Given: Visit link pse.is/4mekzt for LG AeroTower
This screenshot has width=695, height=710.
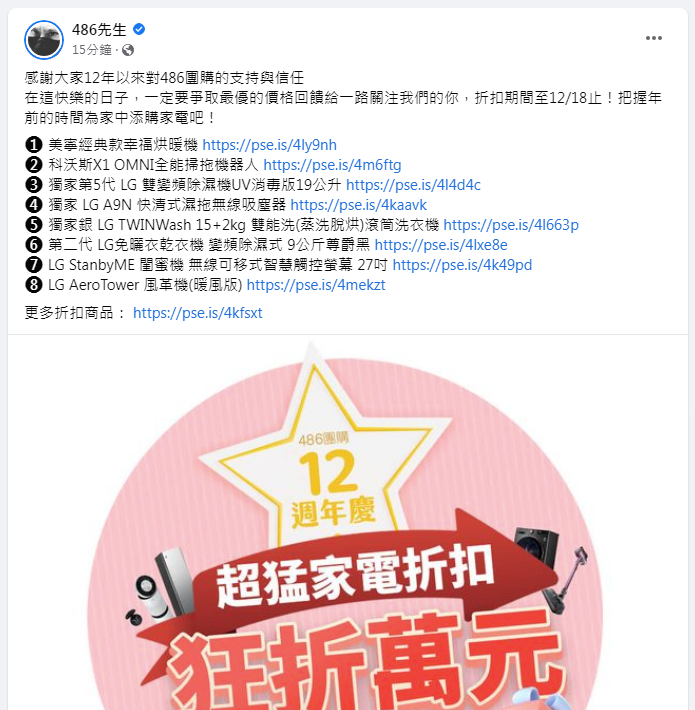Looking at the screenshot, I should pos(315,285).
